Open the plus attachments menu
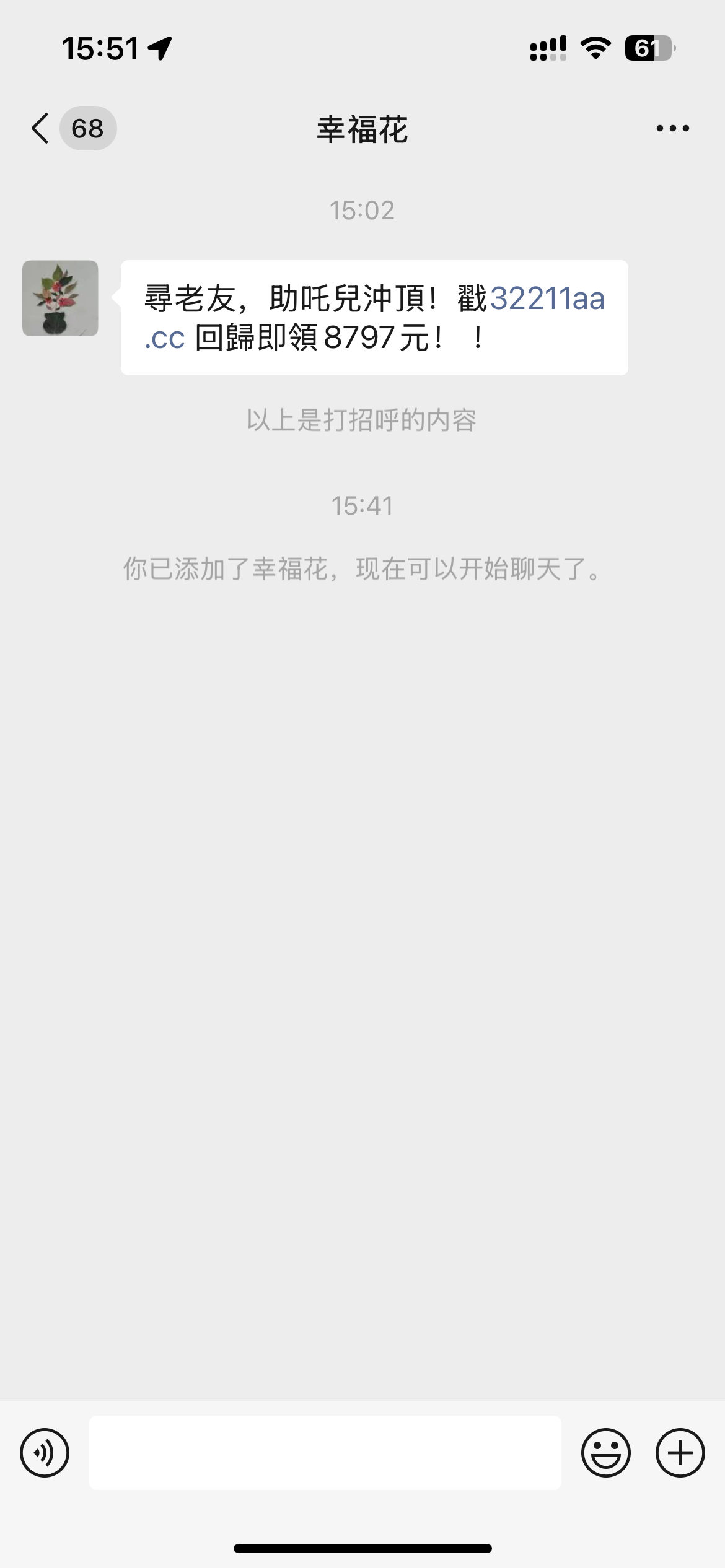725x1568 pixels. pyautogui.click(x=680, y=1453)
